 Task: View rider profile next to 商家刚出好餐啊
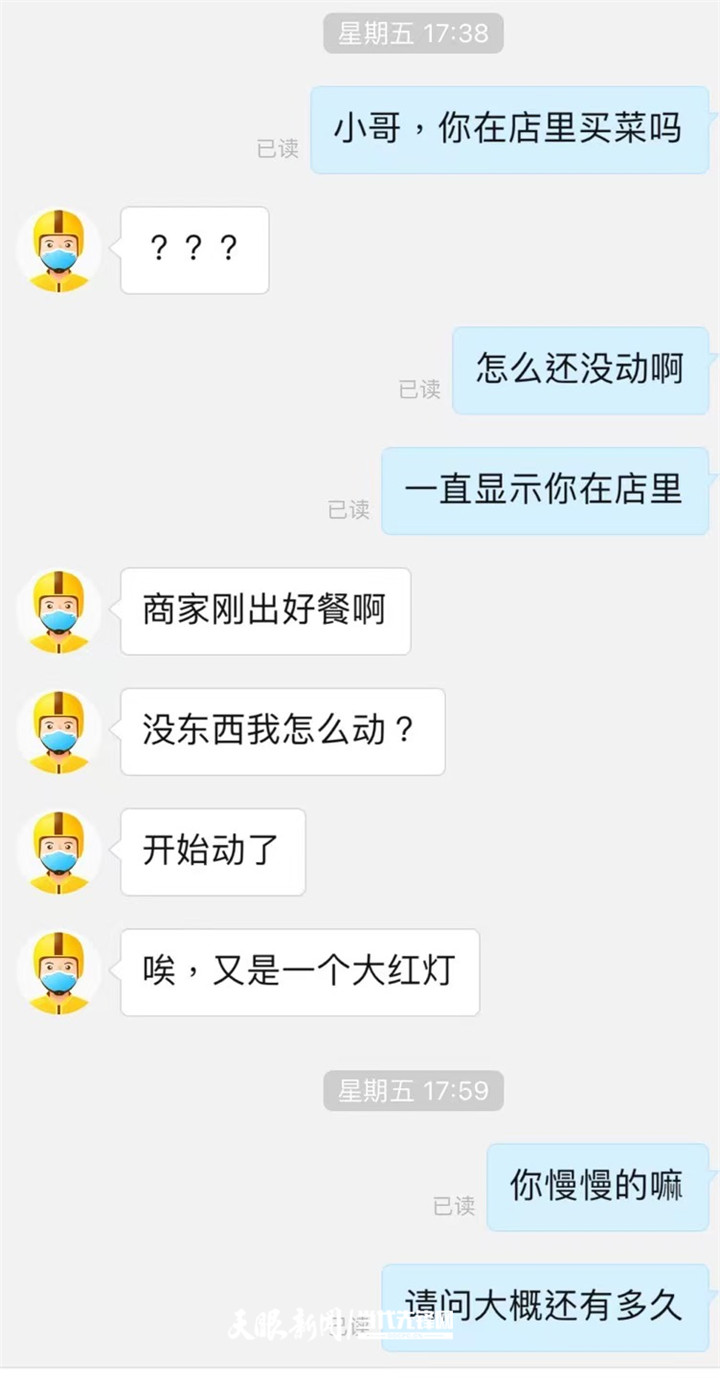59,611
